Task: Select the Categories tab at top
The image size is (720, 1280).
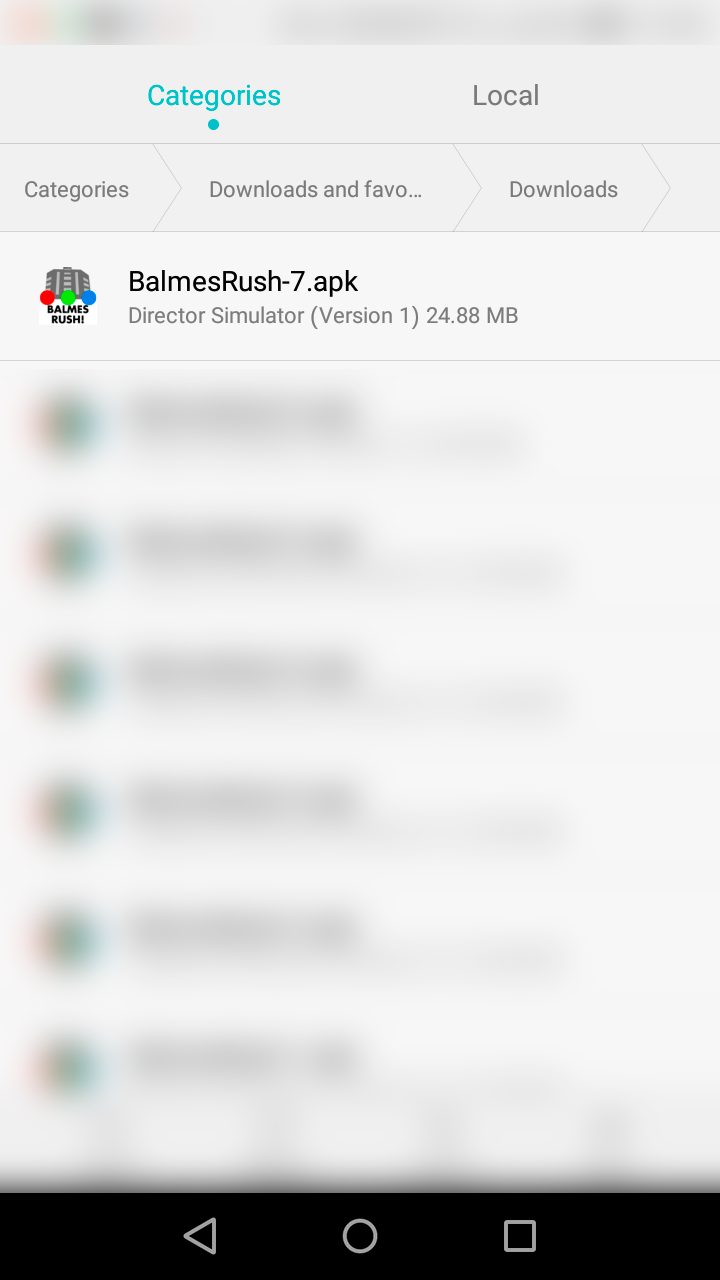Action: (x=214, y=95)
